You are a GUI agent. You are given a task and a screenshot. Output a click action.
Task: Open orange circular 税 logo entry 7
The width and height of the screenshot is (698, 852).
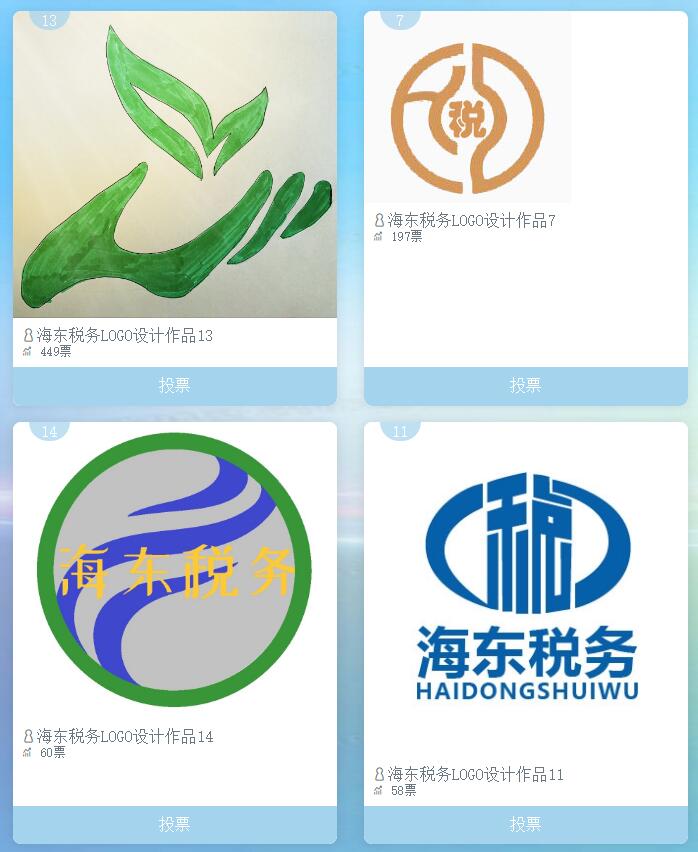coord(468,108)
